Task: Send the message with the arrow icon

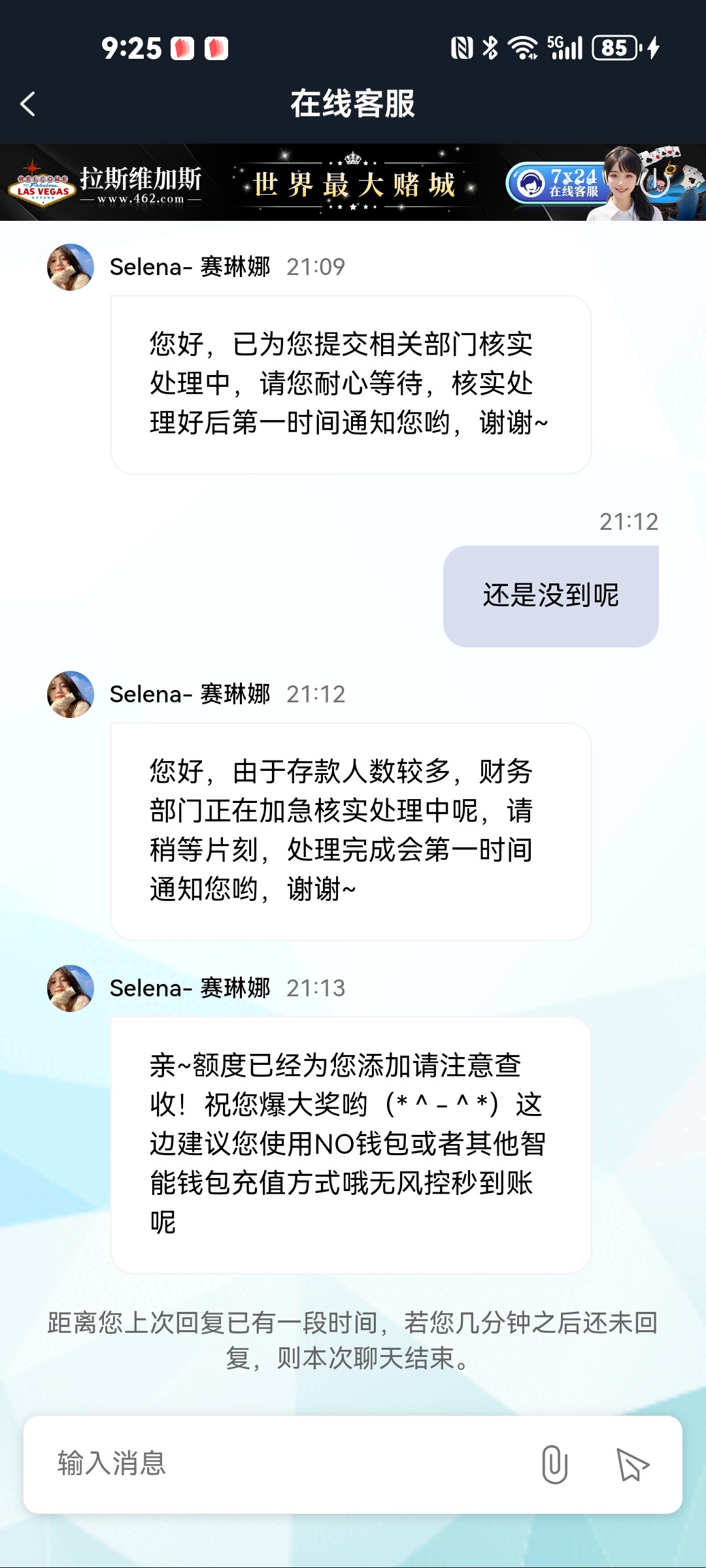Action: [x=632, y=1464]
